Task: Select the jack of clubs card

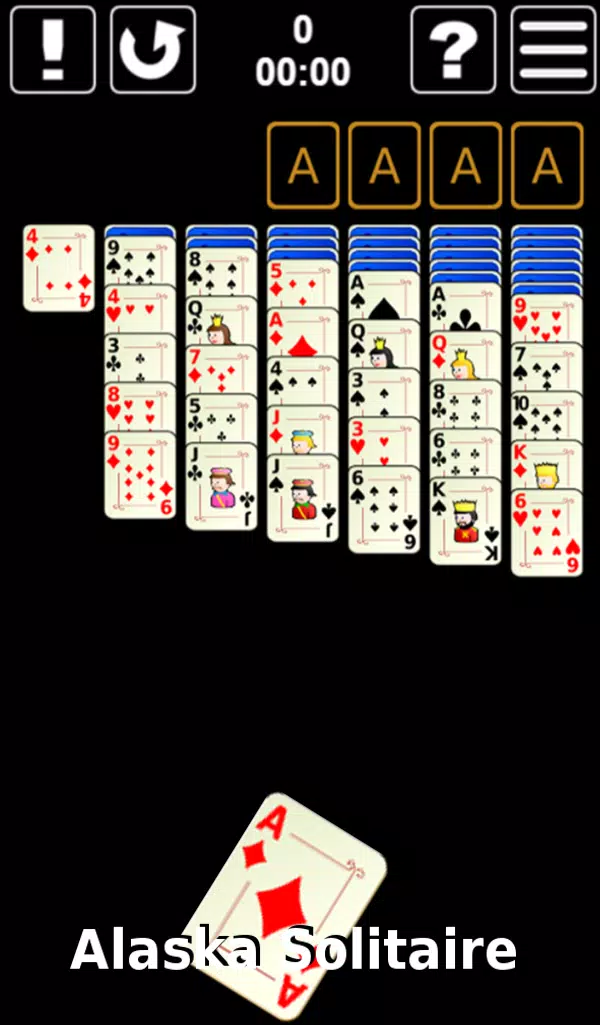Action: pyautogui.click(x=222, y=486)
